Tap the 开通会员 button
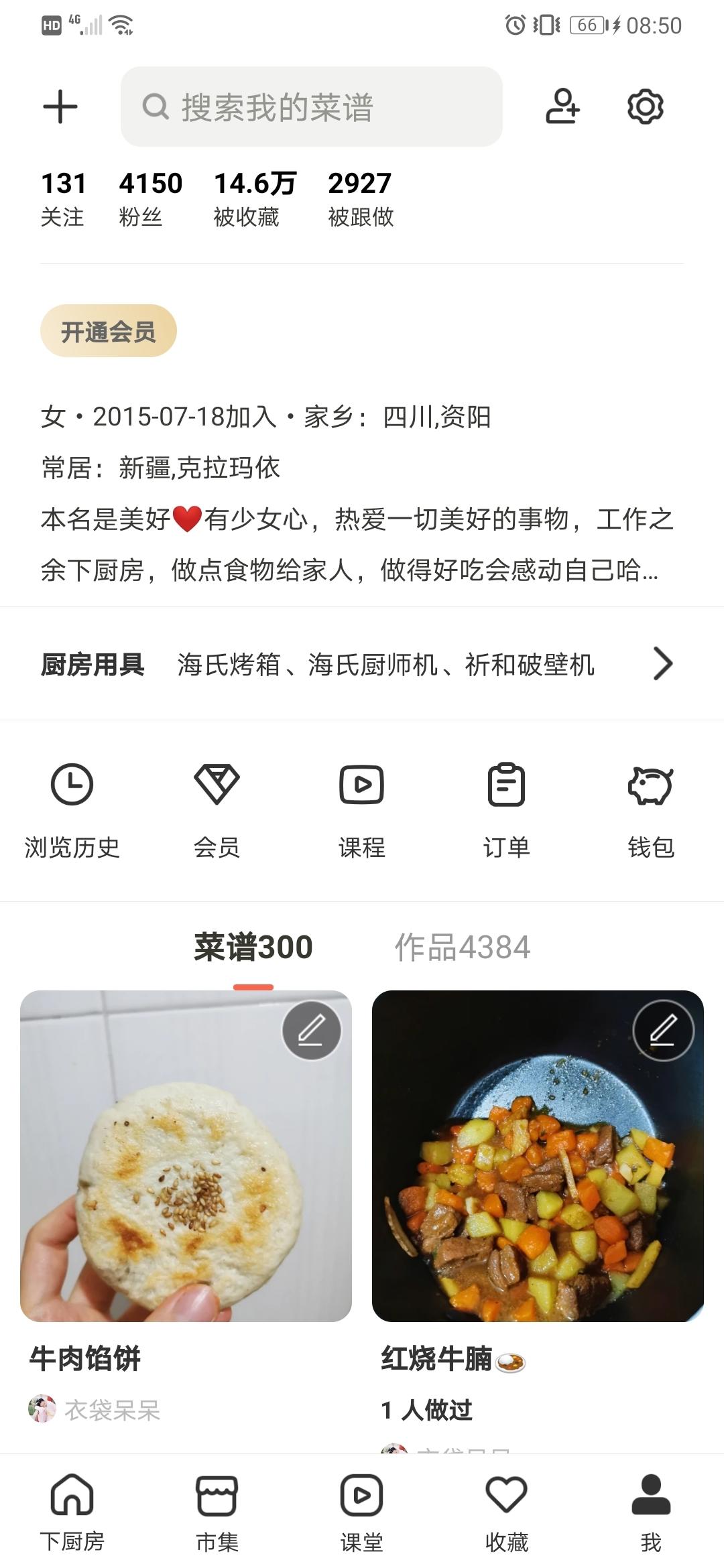Screen dimensions: 724x1568 click(x=109, y=331)
